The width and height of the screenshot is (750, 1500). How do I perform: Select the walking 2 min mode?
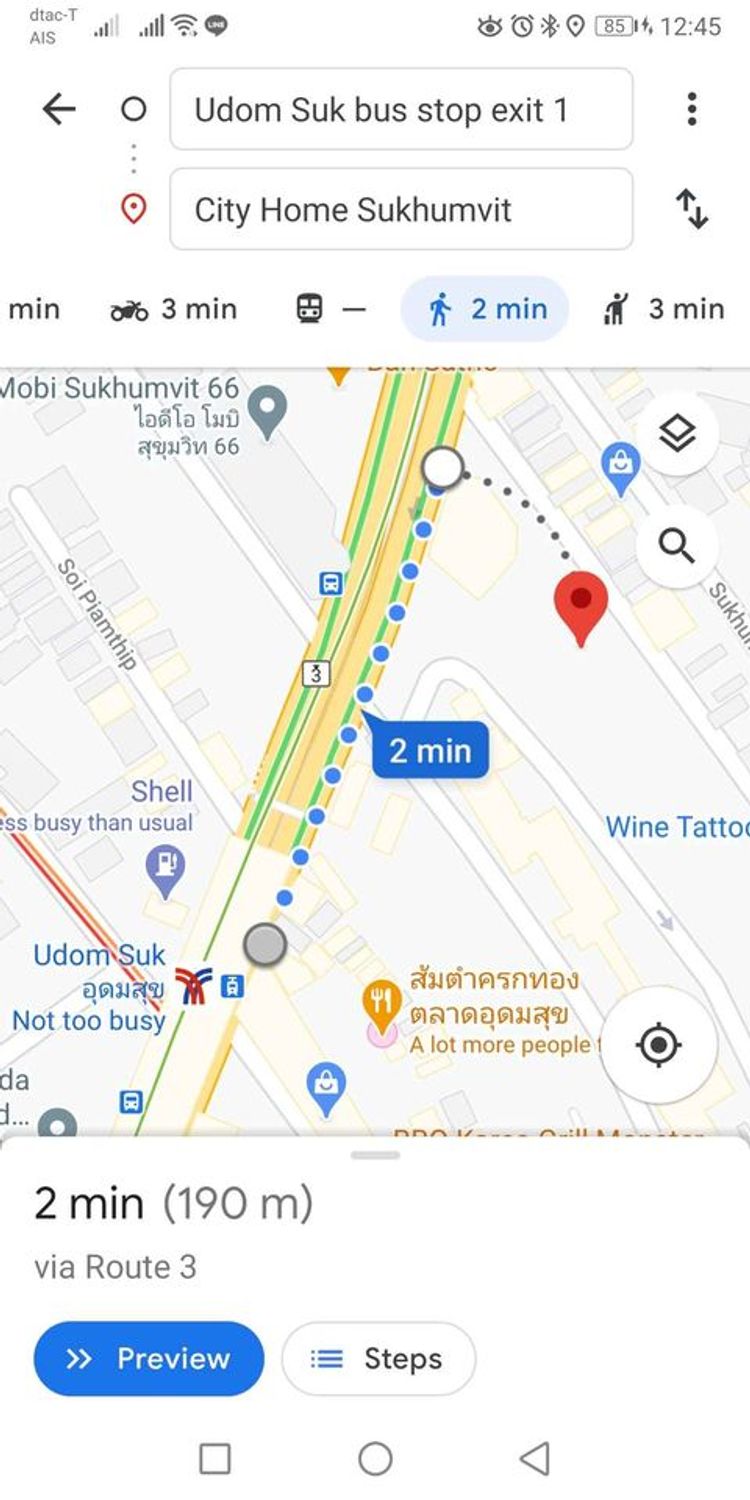tap(486, 310)
